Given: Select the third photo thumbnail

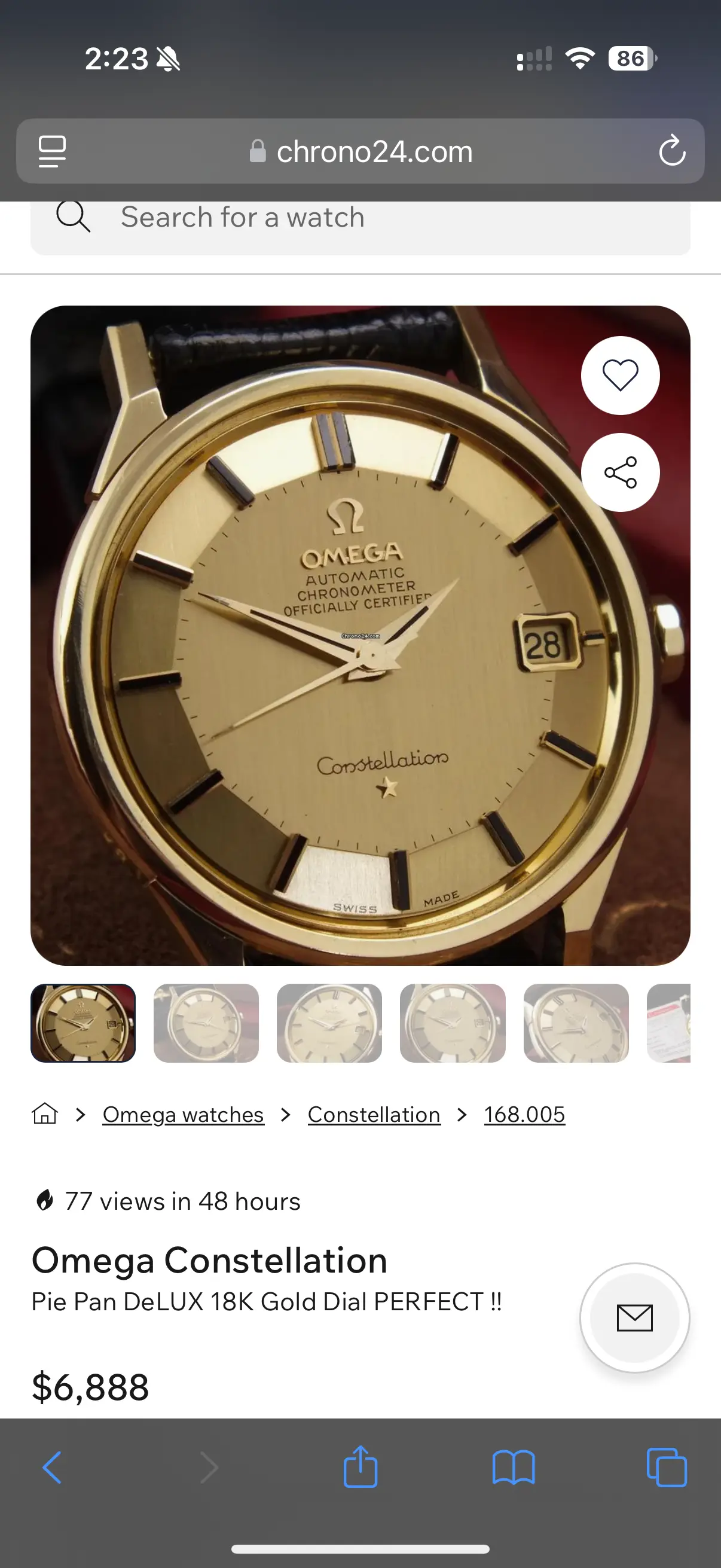Looking at the screenshot, I should [329, 1023].
